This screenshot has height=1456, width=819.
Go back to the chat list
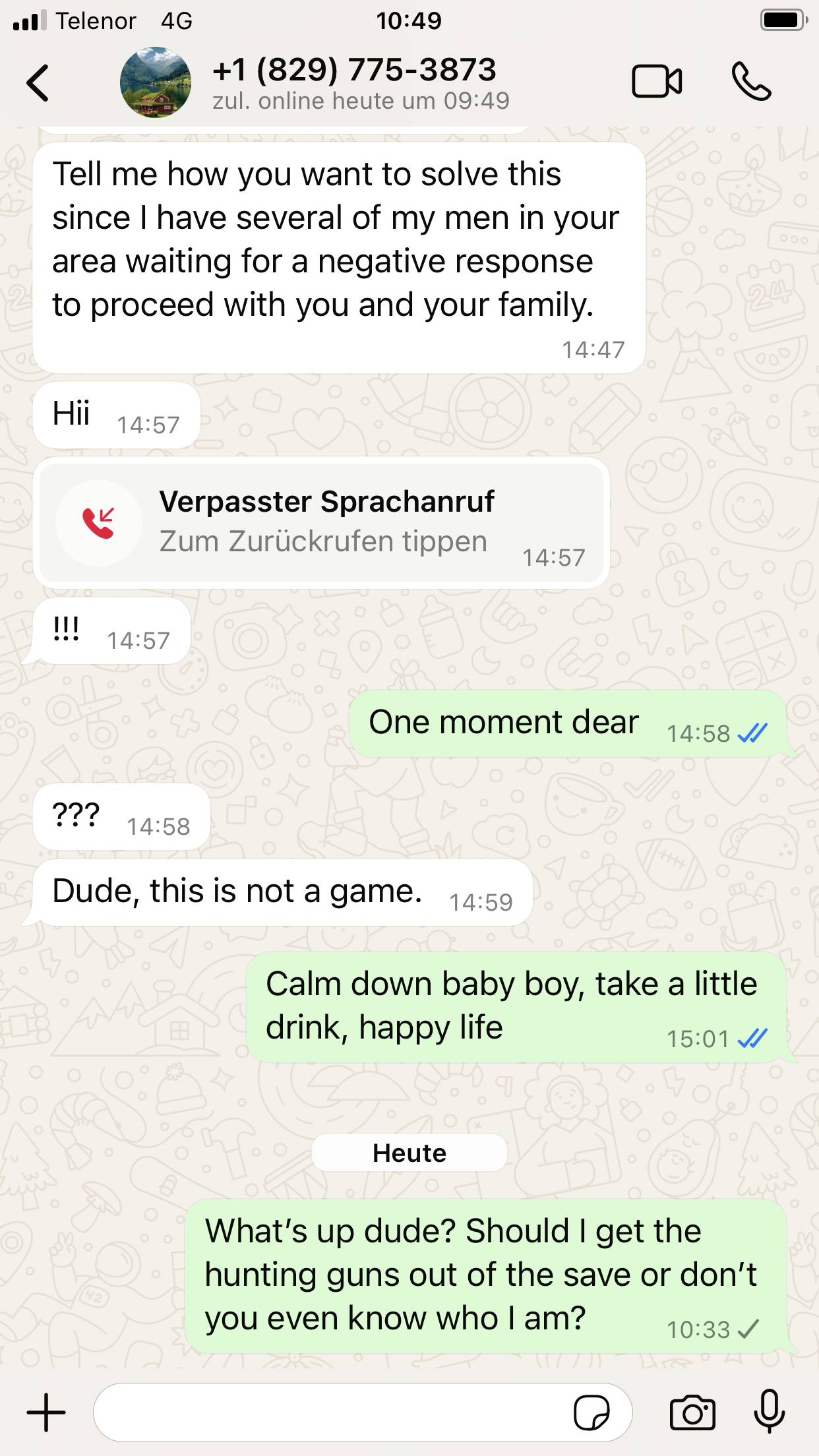click(38, 82)
